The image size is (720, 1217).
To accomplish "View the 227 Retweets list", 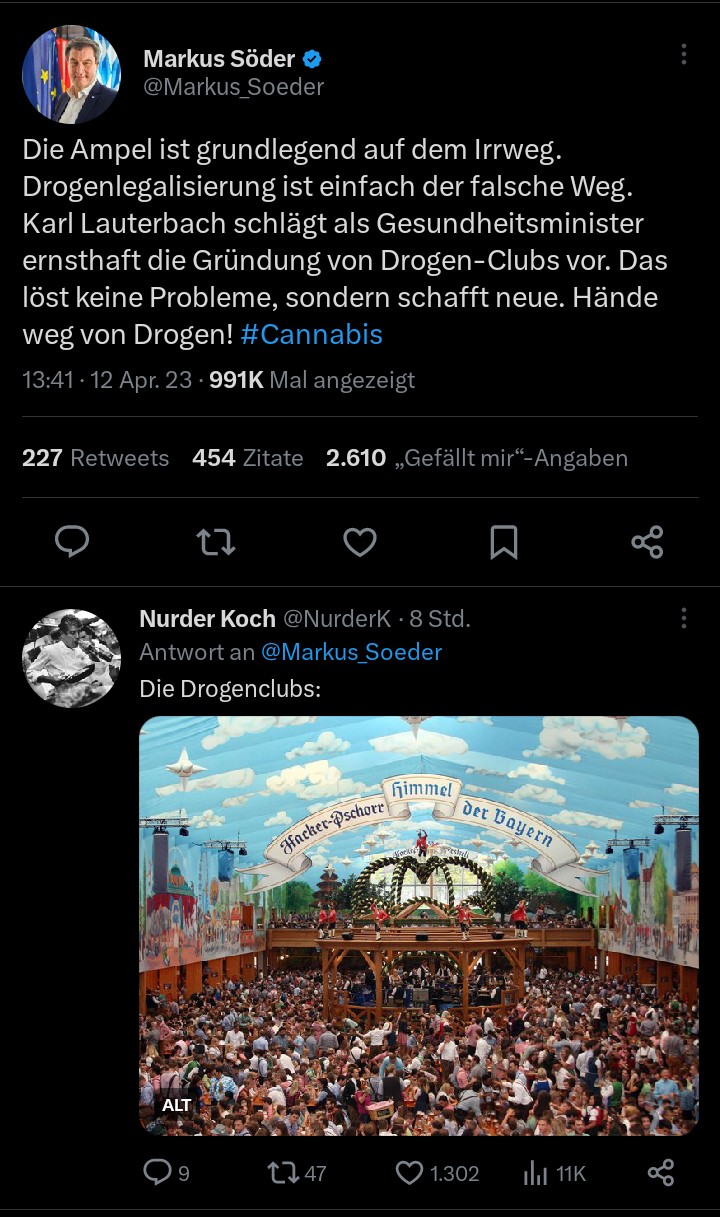I will (96, 458).
